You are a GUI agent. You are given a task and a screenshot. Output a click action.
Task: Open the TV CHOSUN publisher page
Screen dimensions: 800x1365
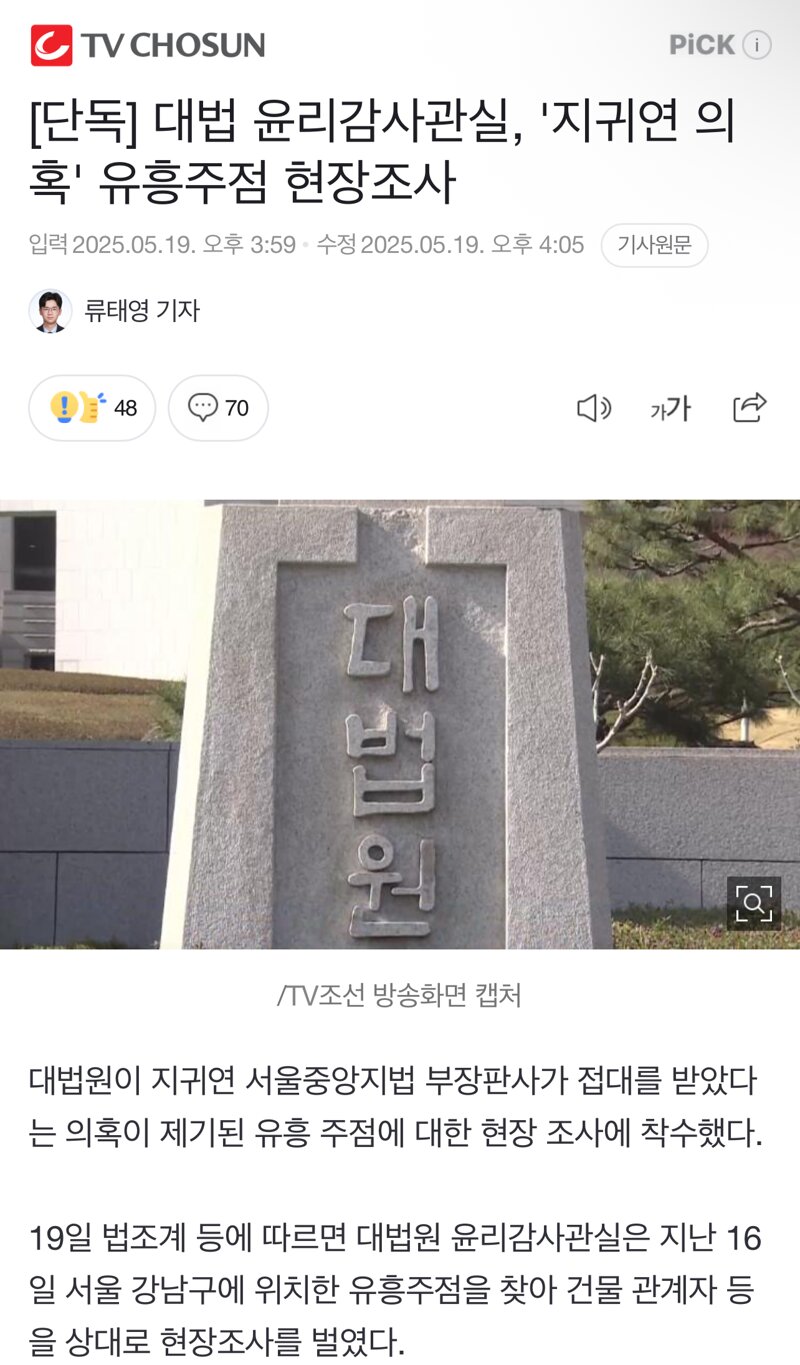[x=147, y=45]
